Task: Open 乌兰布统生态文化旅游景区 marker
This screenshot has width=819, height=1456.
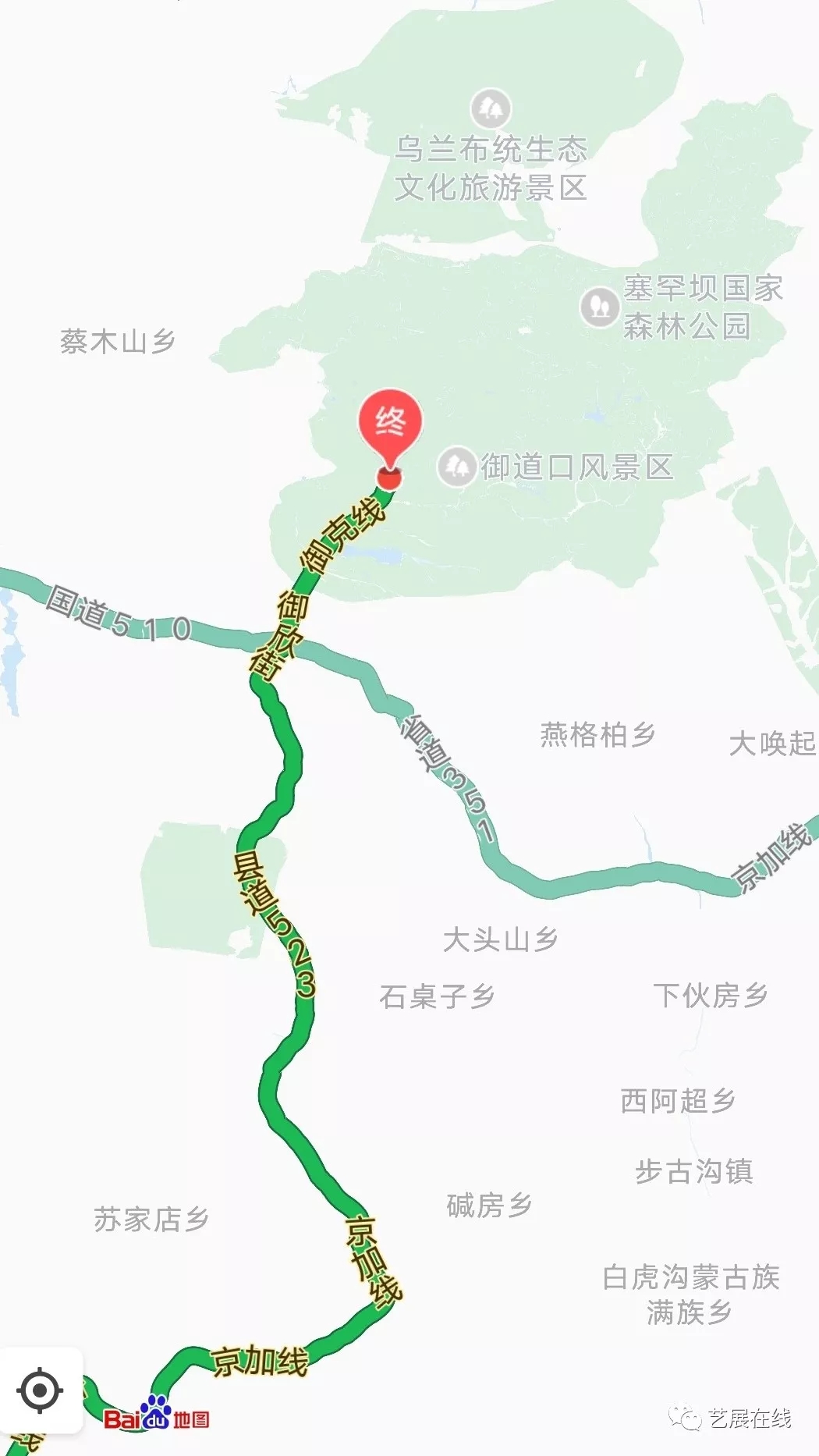Action: tap(491, 108)
